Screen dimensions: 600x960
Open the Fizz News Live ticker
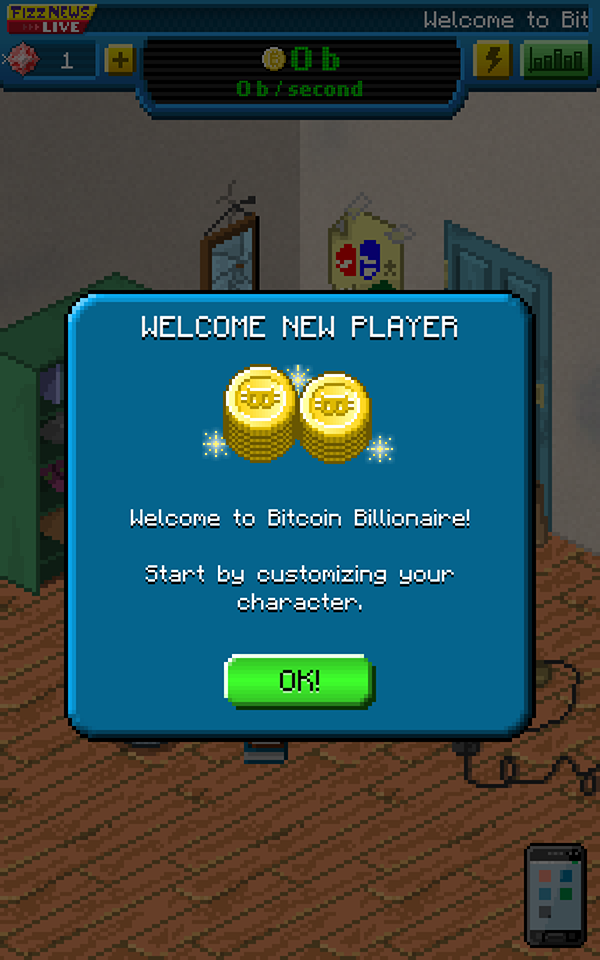point(52,19)
